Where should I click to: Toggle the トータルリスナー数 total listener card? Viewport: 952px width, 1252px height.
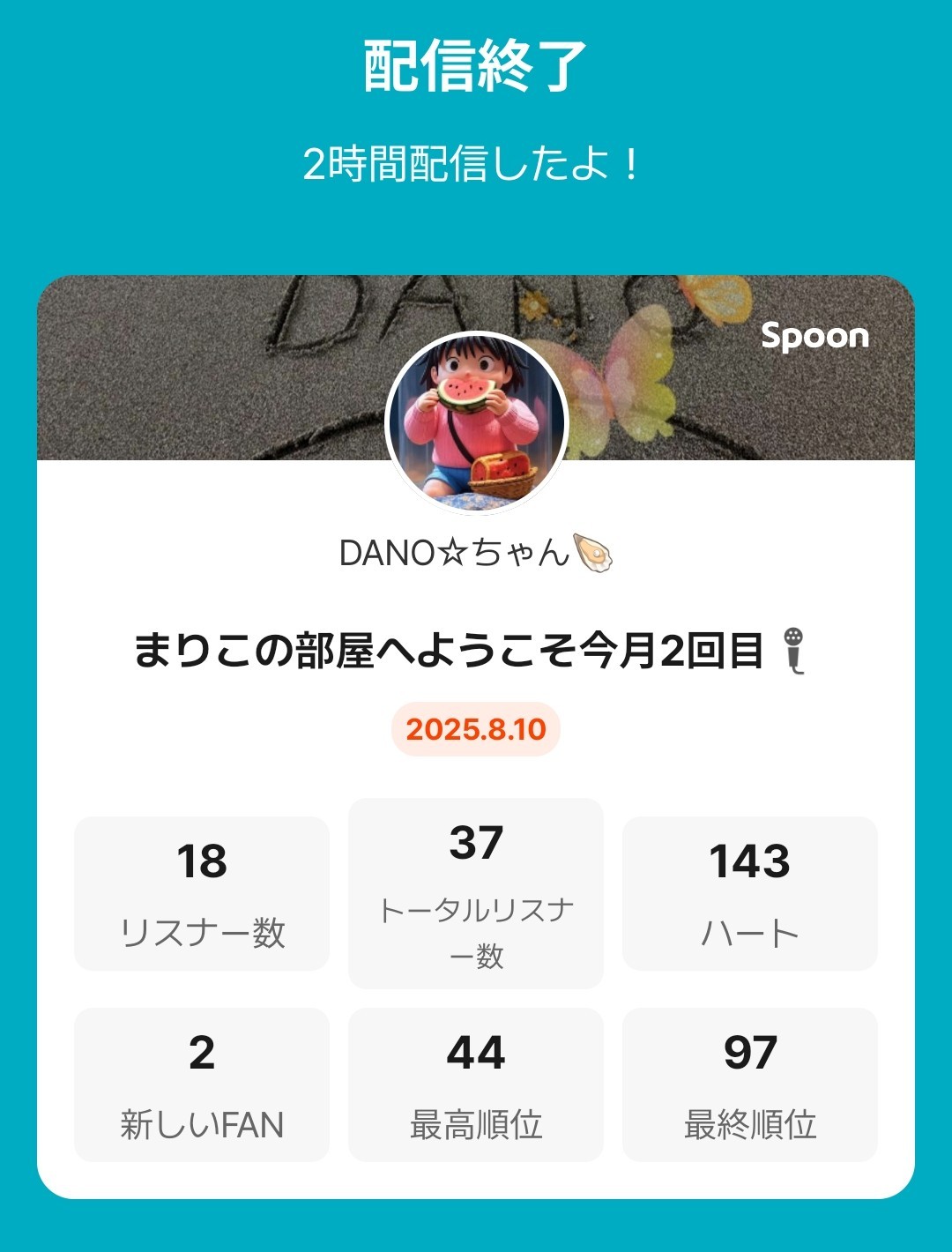click(476, 893)
